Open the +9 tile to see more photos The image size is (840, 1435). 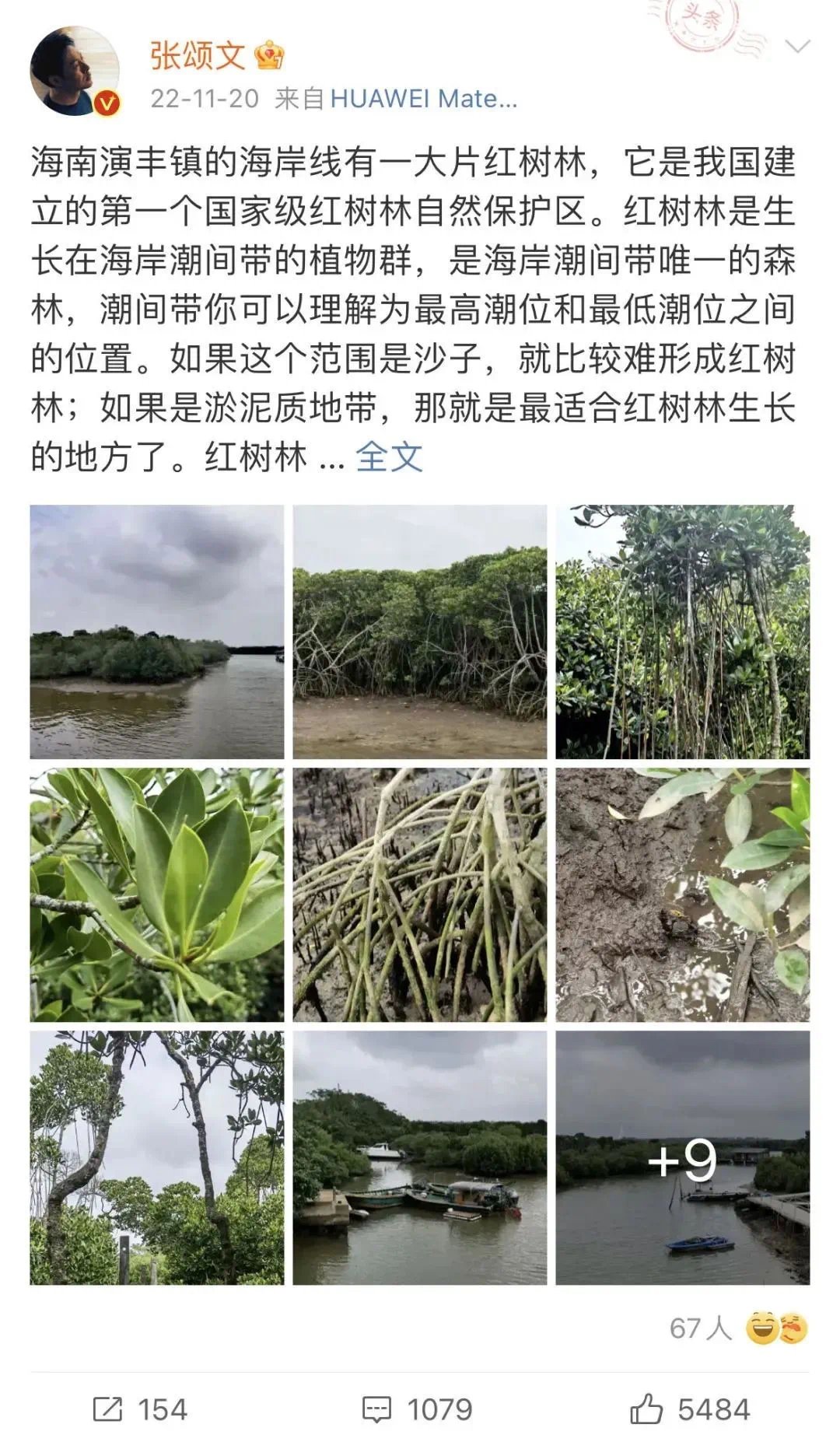point(682,1157)
